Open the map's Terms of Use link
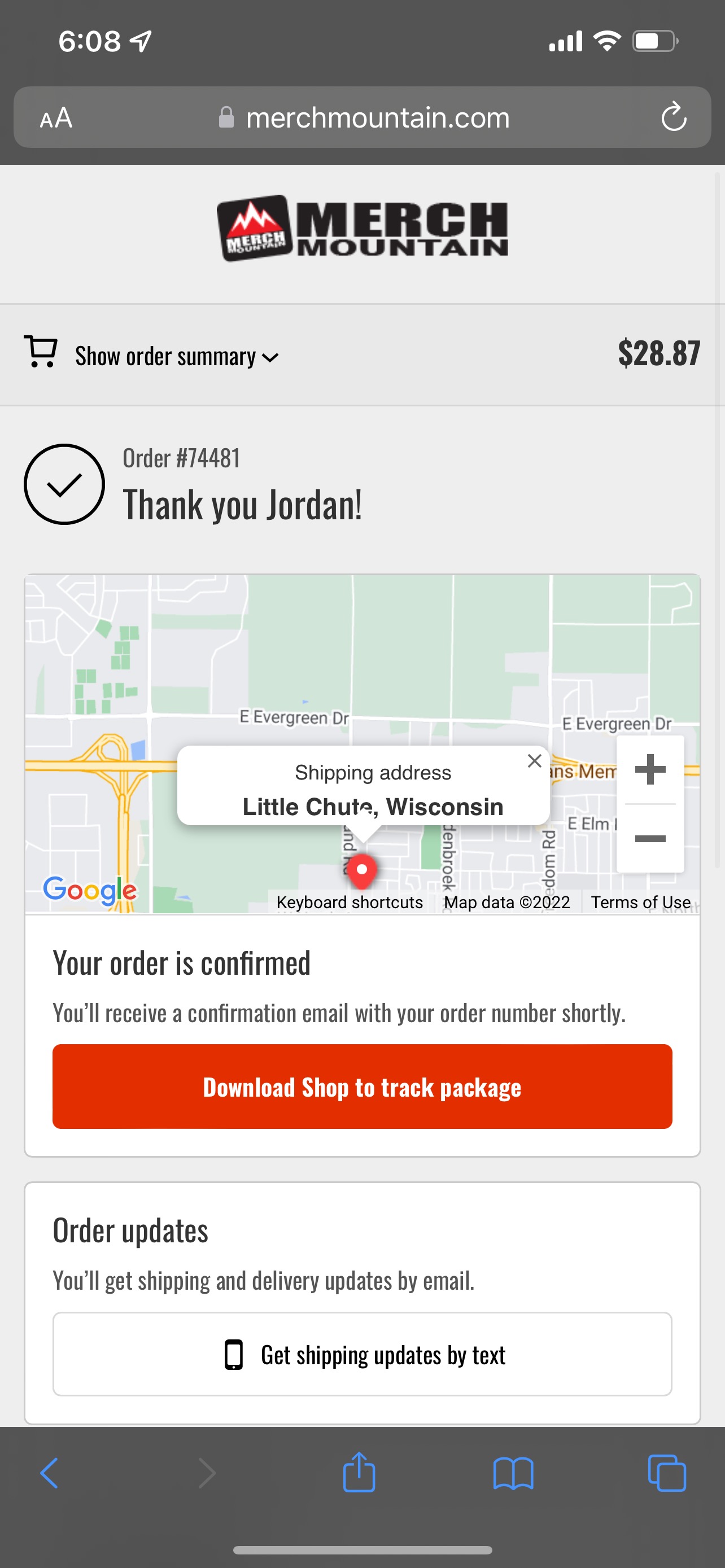Screen dimensions: 725x1568 click(640, 902)
